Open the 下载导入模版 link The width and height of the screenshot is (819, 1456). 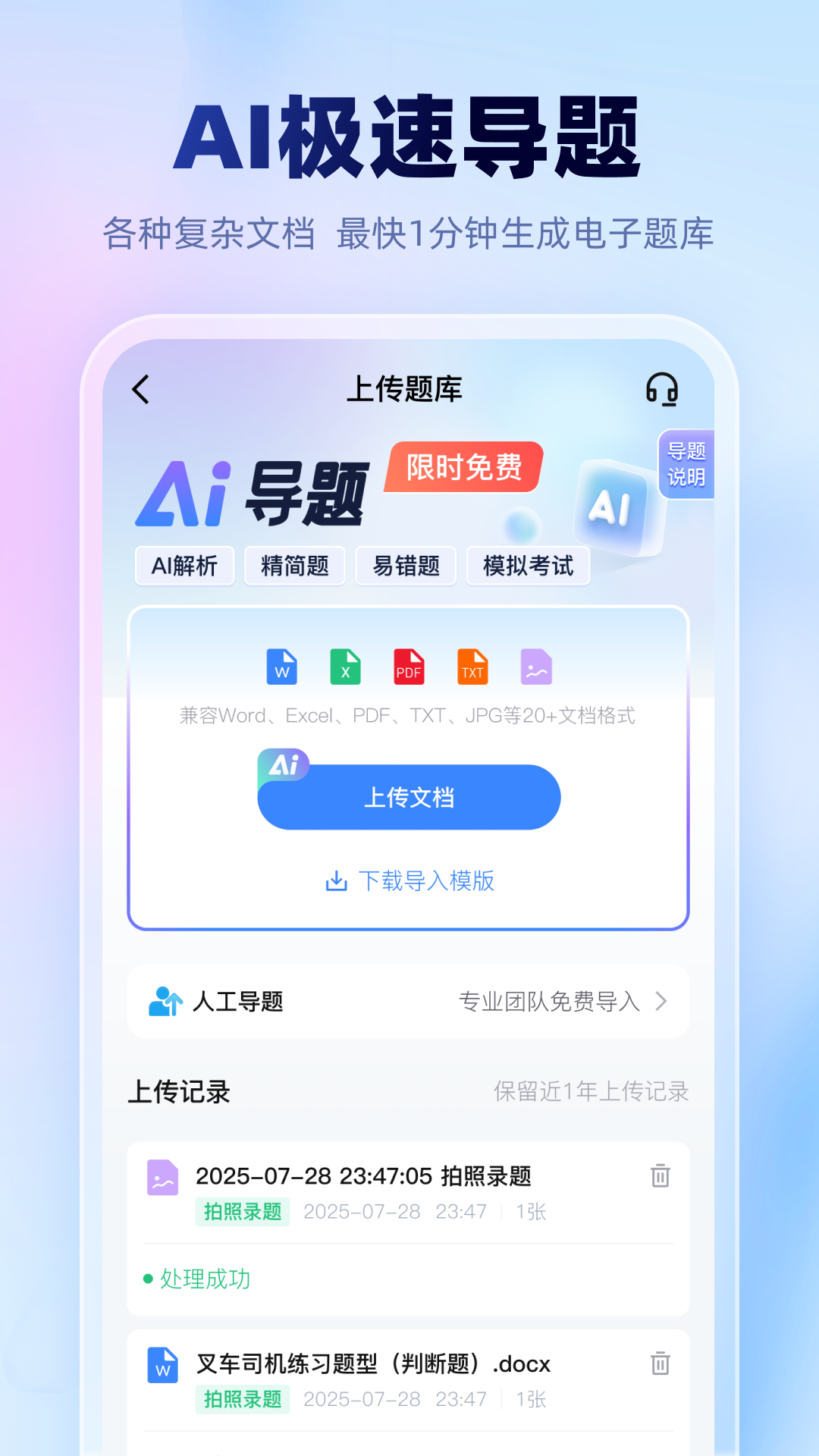pos(409,882)
